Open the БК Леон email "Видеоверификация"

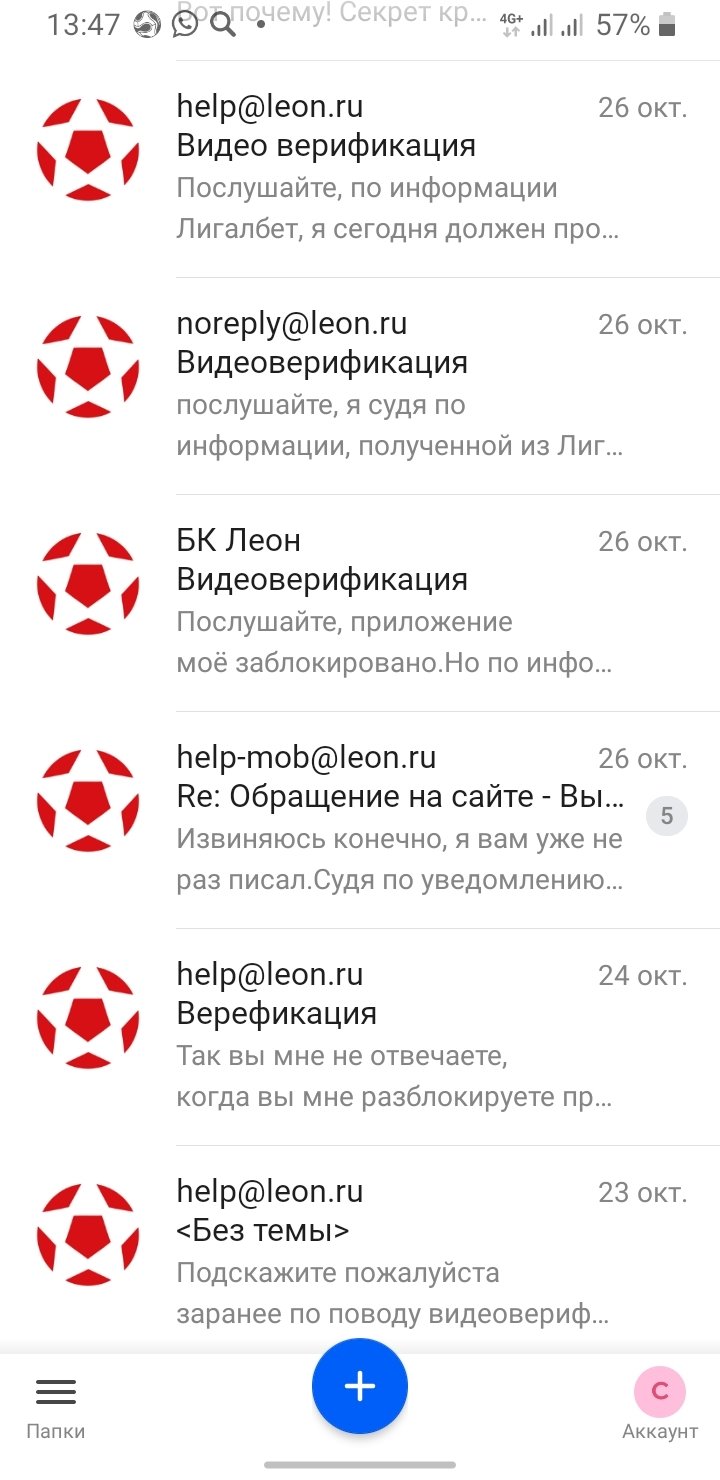(400, 602)
